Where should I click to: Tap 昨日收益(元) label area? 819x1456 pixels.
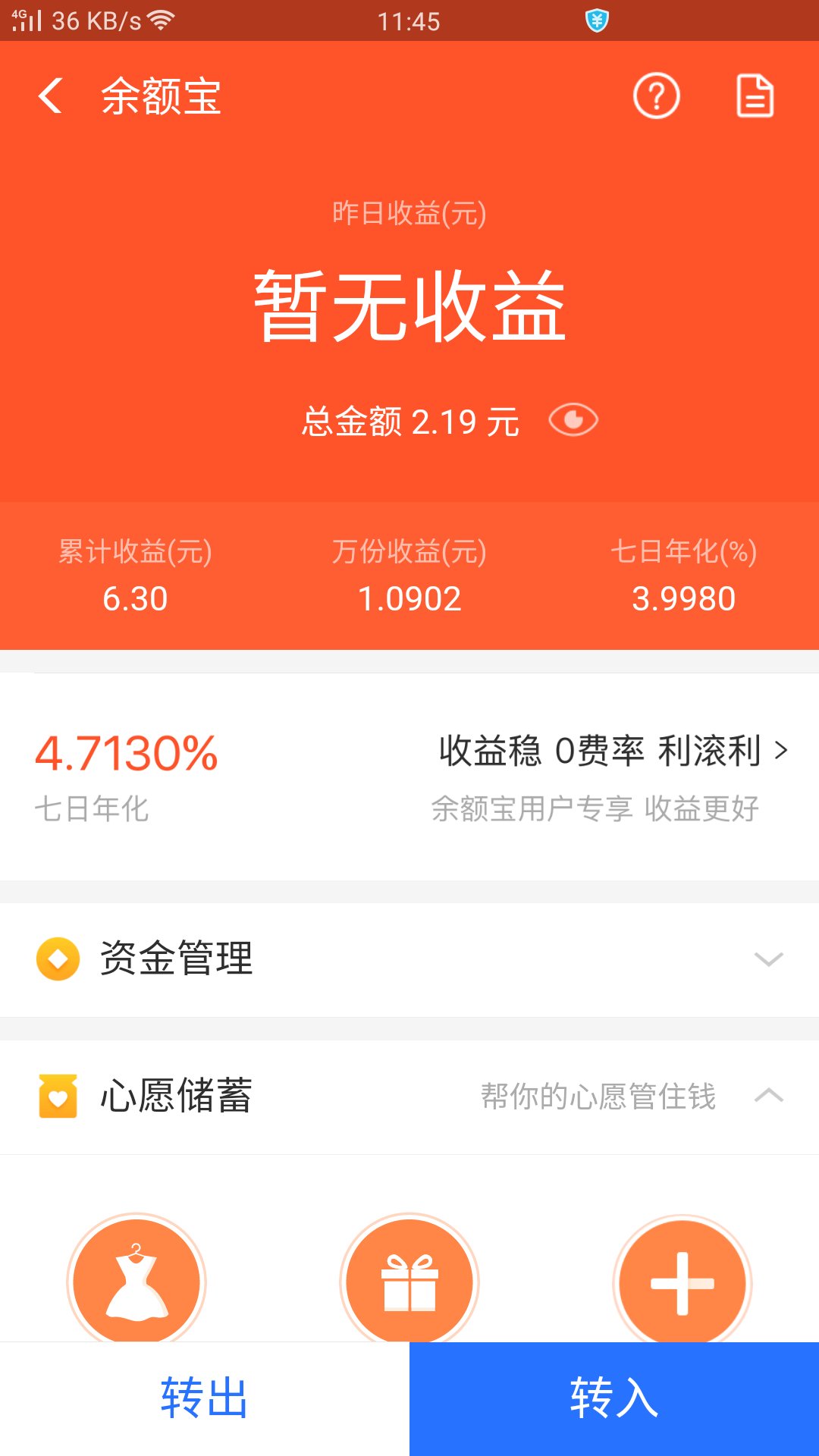409,213
